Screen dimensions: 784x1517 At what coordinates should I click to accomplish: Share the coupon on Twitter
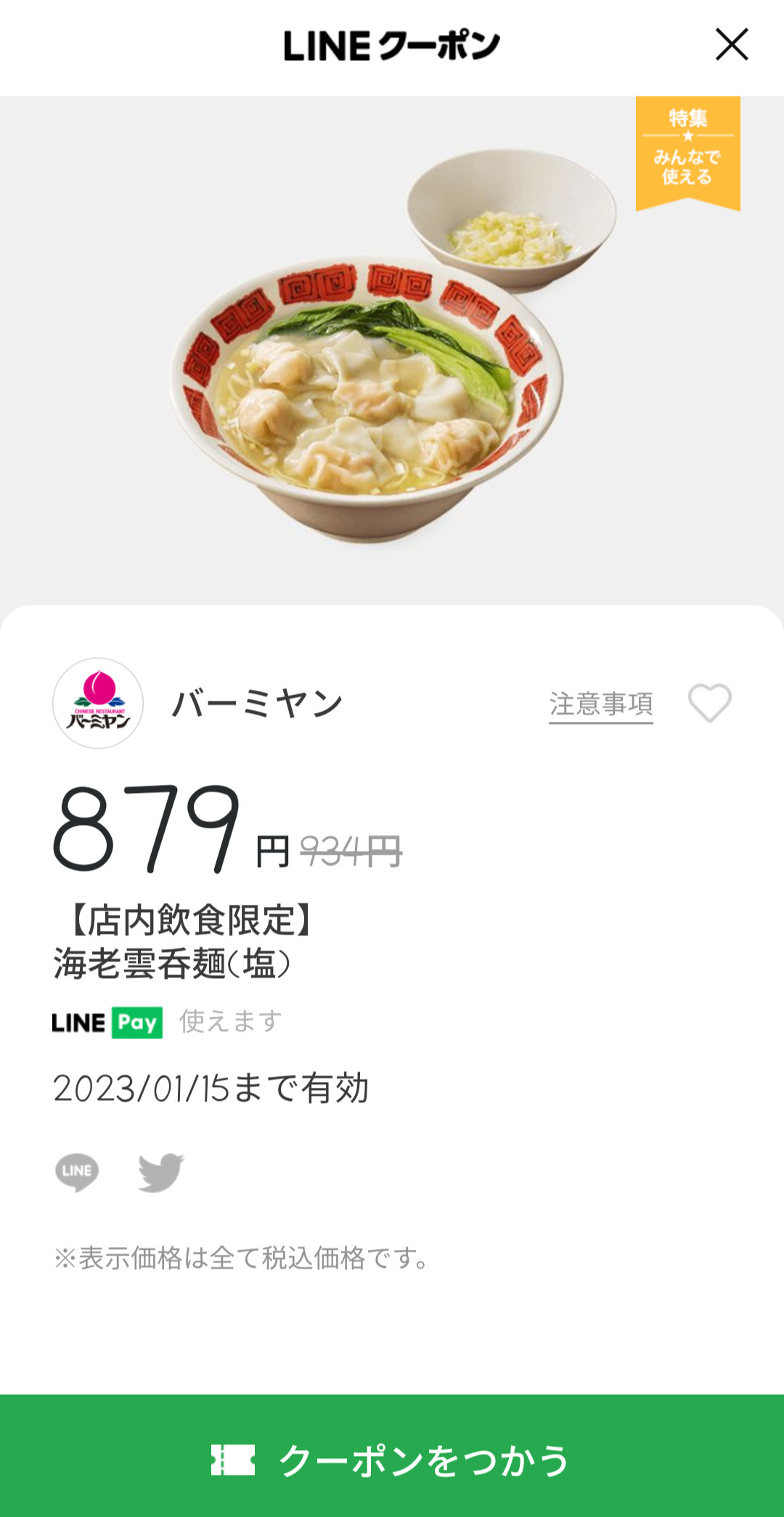[160, 1171]
